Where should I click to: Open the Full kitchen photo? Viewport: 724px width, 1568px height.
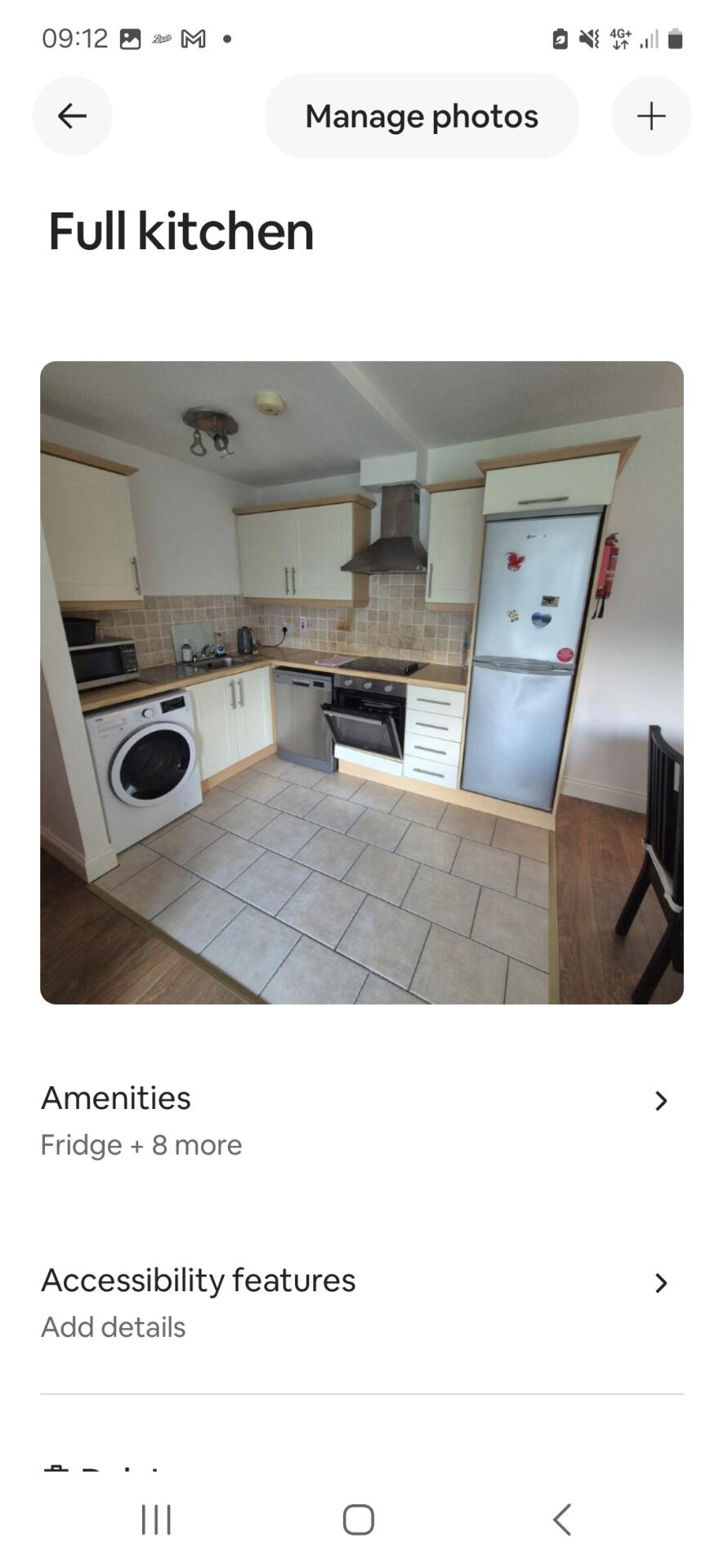(x=362, y=682)
